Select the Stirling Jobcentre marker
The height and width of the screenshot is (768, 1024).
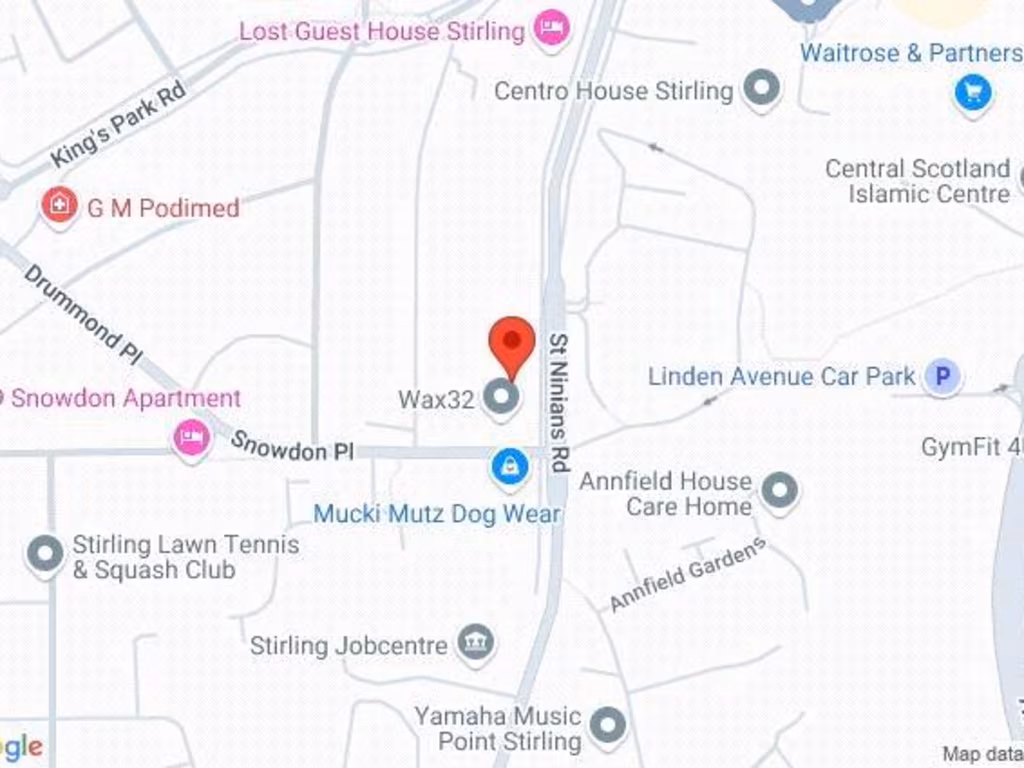click(x=476, y=642)
